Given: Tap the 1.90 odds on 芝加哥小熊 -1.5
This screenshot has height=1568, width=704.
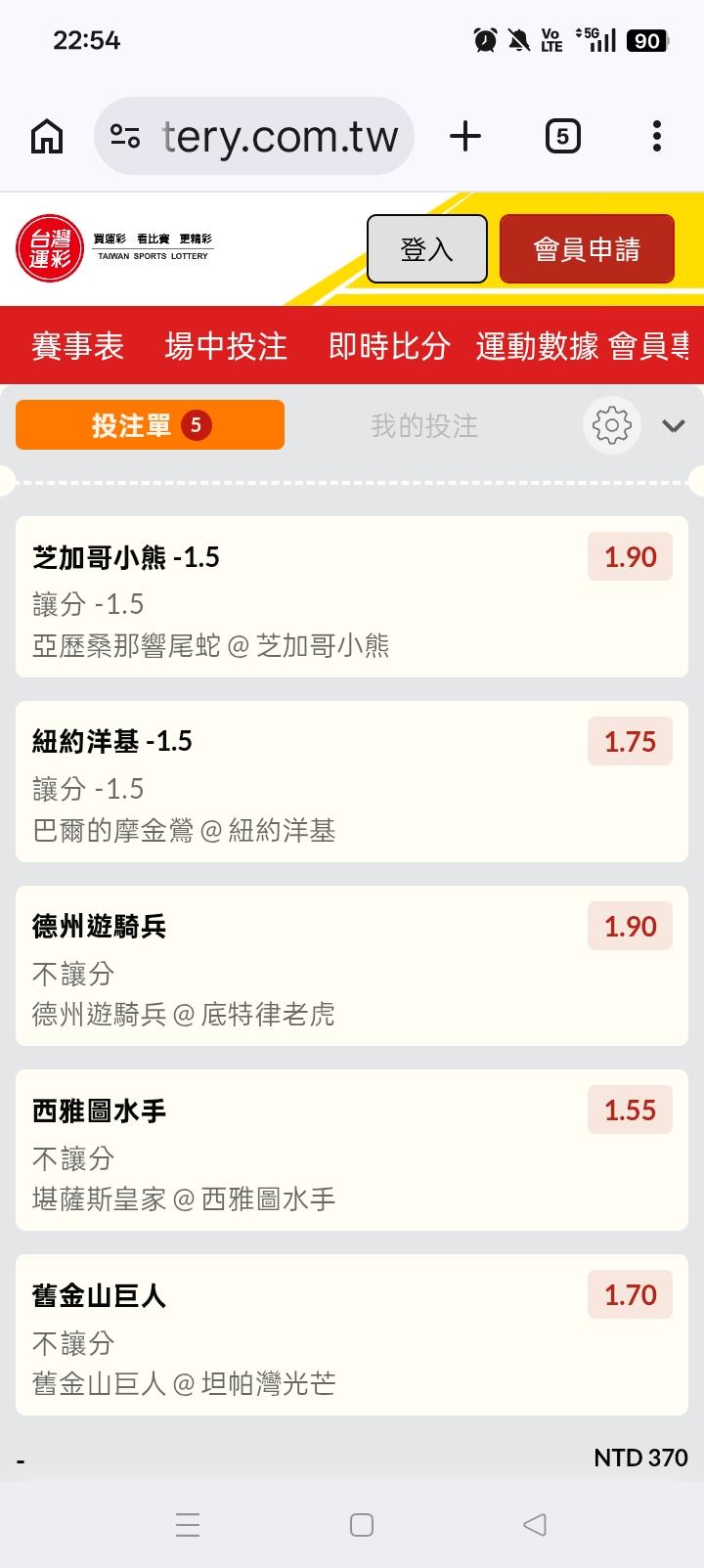Looking at the screenshot, I should coord(631,557).
